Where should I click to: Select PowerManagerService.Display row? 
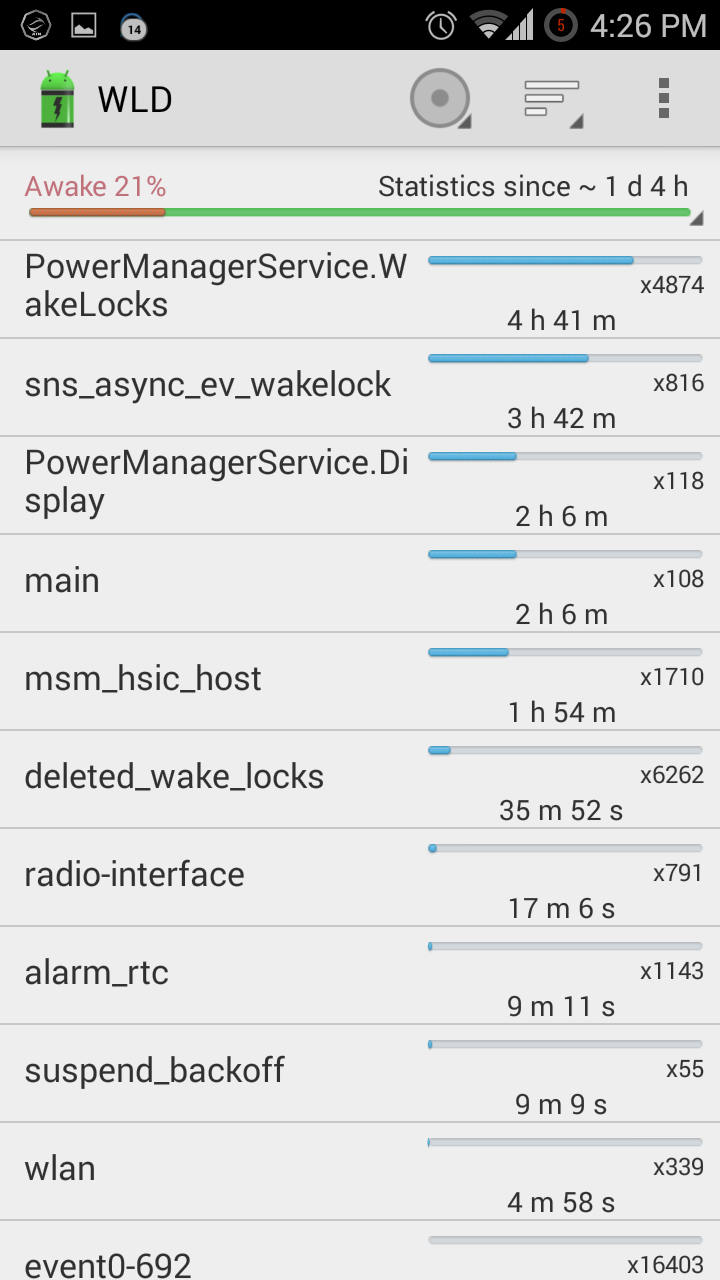[360, 486]
